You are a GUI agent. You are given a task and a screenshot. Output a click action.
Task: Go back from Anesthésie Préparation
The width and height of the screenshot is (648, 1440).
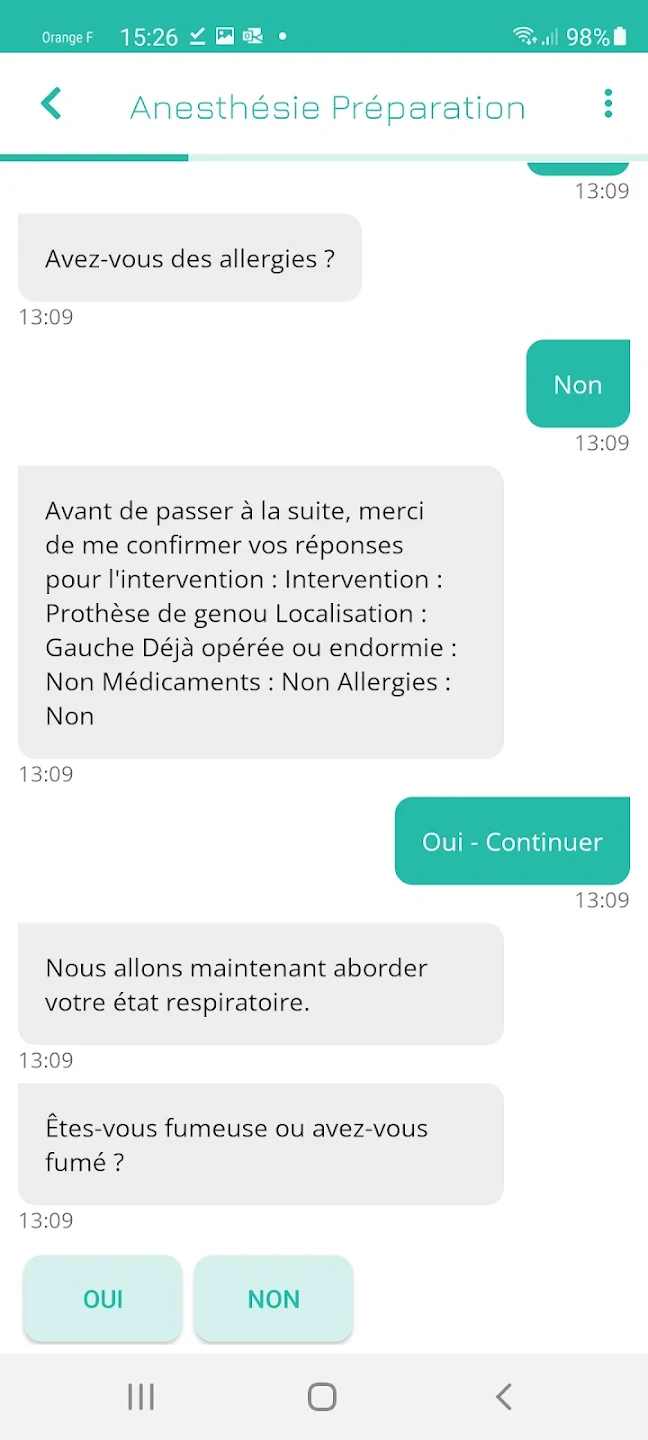[x=51, y=104]
